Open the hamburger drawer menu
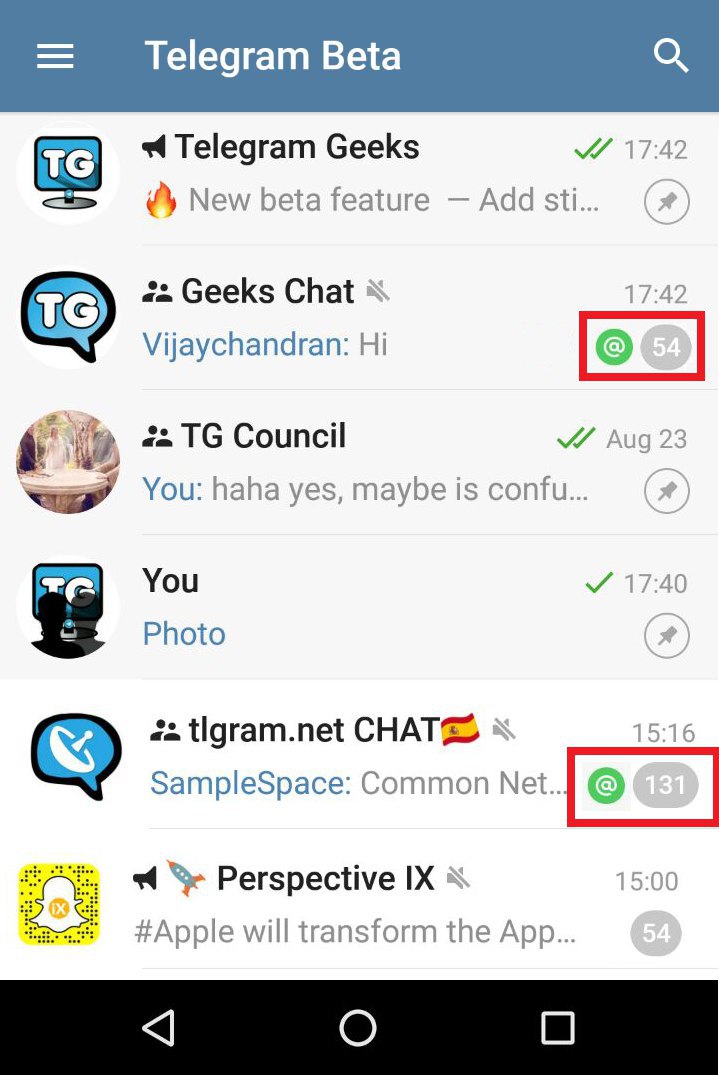719x1075 pixels. tap(55, 57)
